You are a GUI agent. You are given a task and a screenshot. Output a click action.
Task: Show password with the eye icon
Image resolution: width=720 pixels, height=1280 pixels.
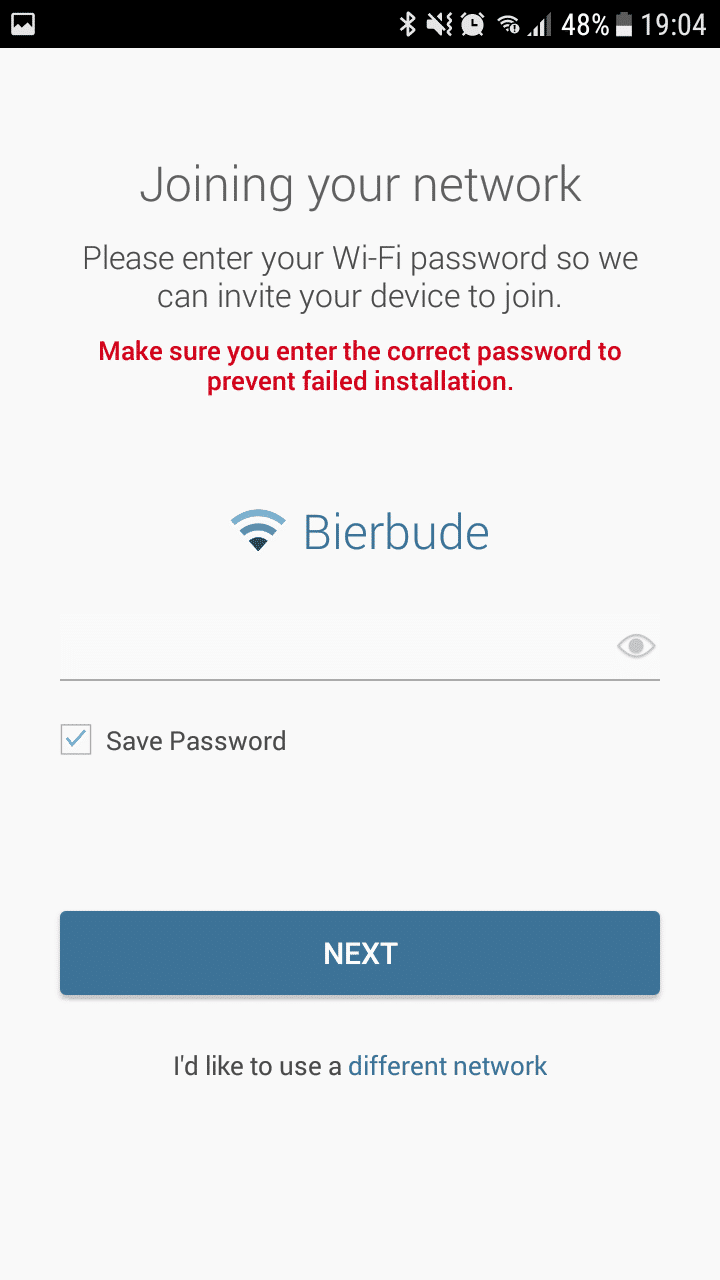(636, 647)
